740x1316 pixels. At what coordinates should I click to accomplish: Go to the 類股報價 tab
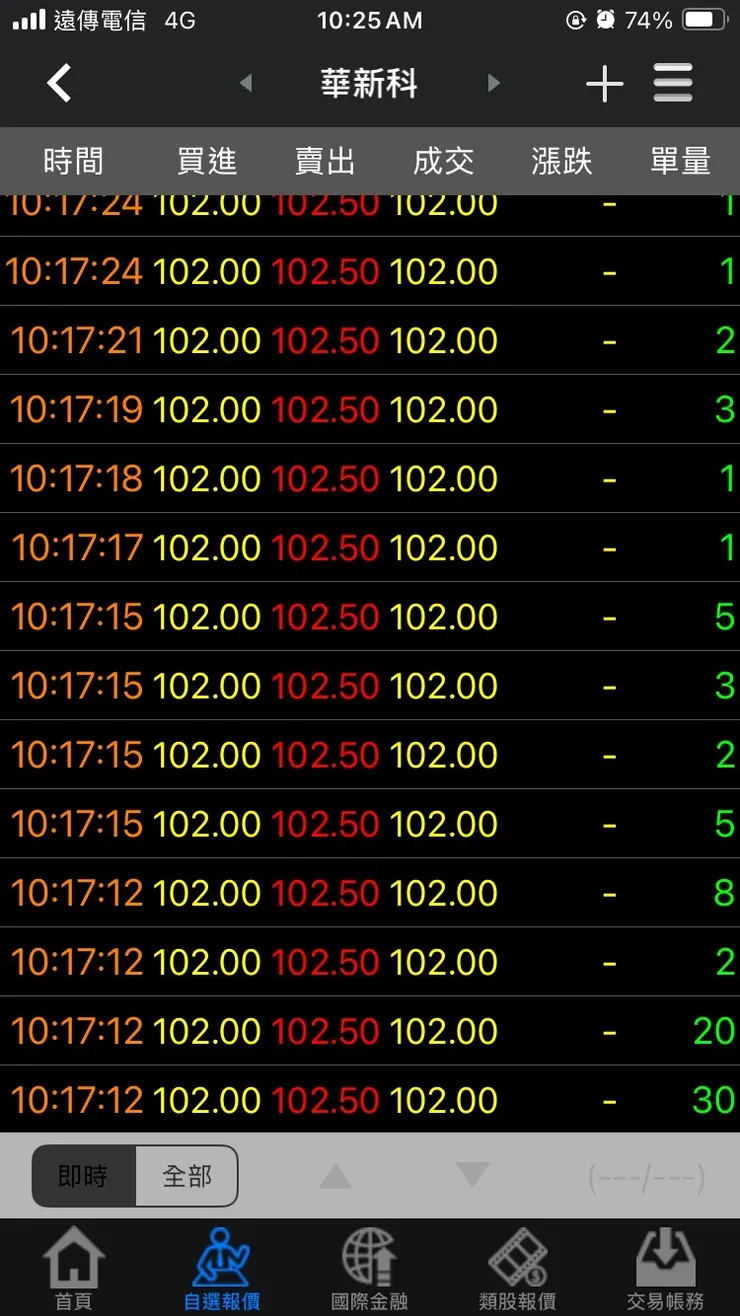(517, 1268)
